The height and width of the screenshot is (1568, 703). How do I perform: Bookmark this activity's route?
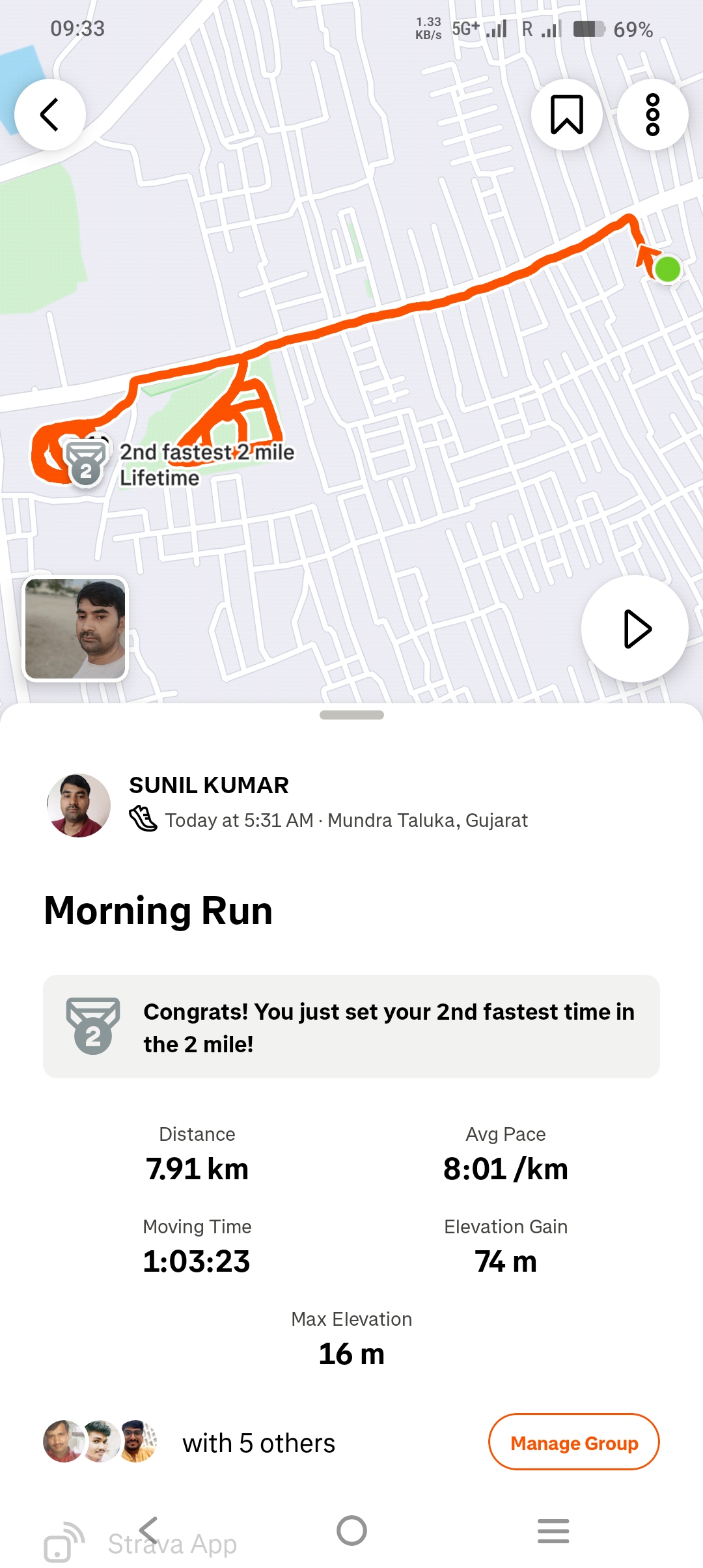click(566, 115)
